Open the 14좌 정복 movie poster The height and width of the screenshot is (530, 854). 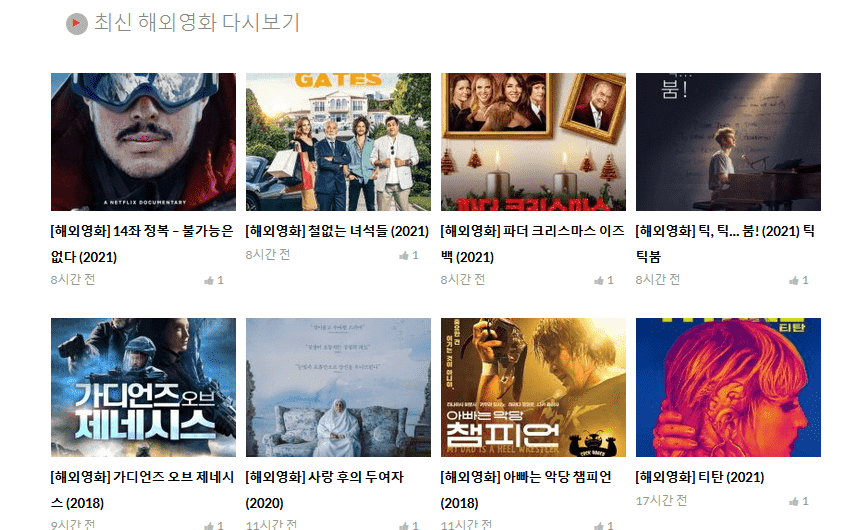pyautogui.click(x=143, y=141)
